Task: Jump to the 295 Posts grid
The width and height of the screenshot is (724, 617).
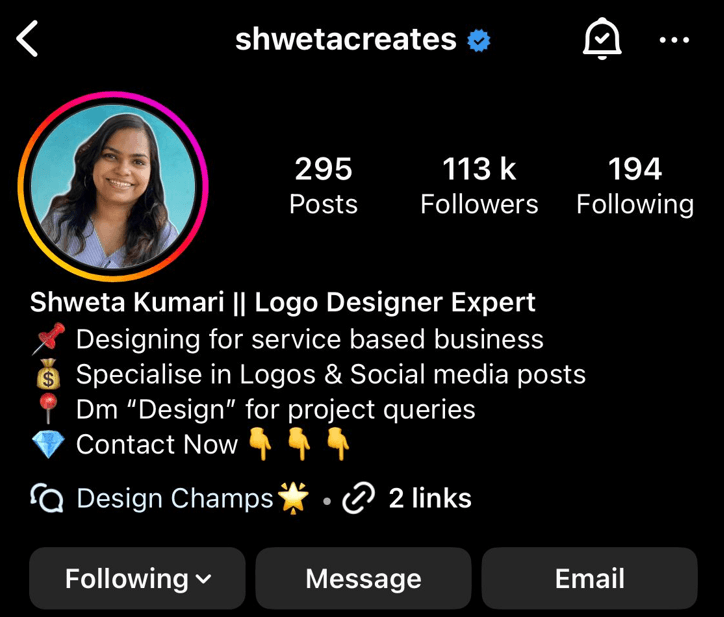Action: [x=323, y=186]
